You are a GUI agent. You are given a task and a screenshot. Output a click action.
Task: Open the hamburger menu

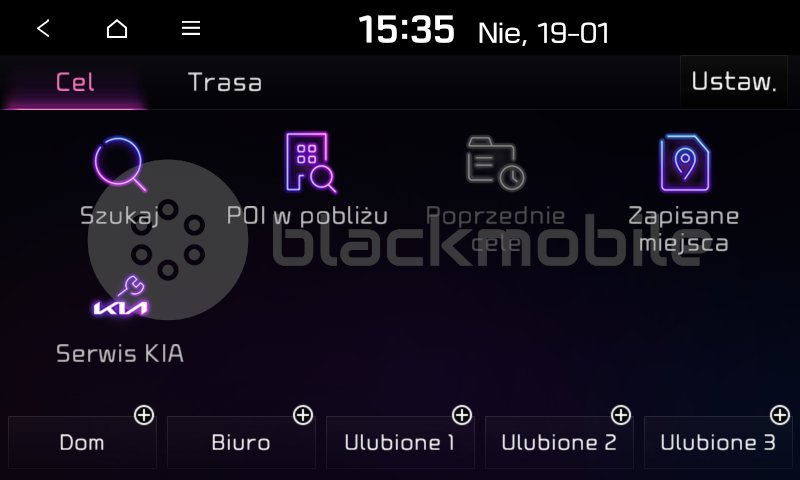(x=191, y=29)
